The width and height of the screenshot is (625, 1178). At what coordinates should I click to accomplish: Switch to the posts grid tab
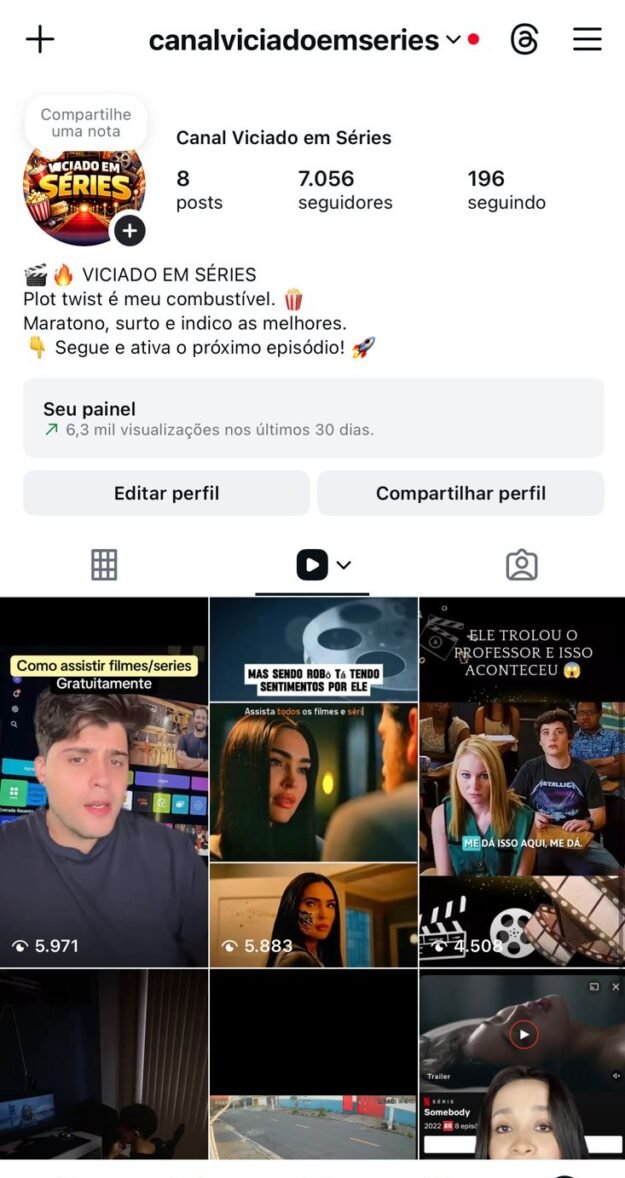(x=104, y=565)
